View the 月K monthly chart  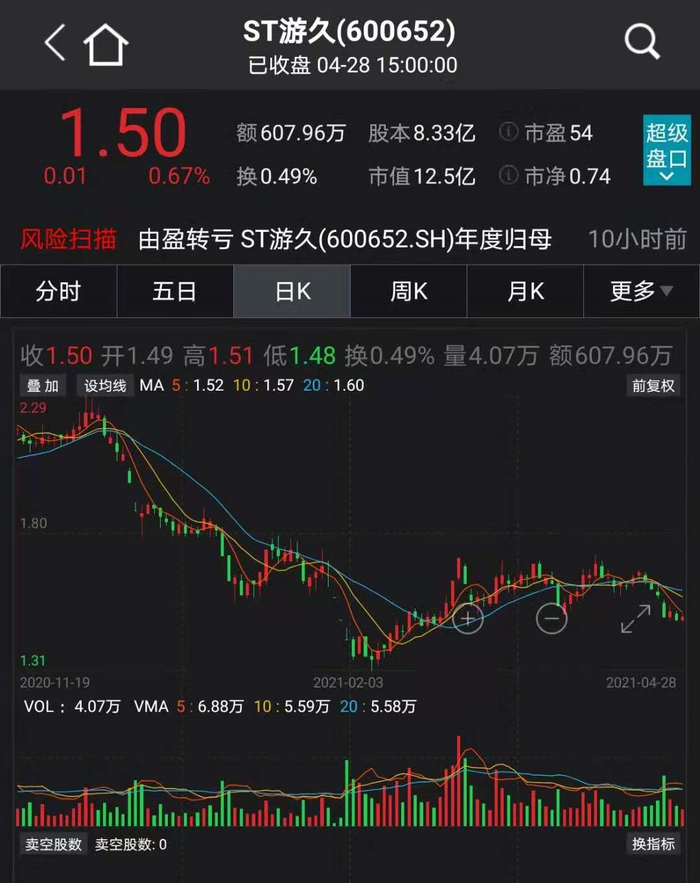526,292
